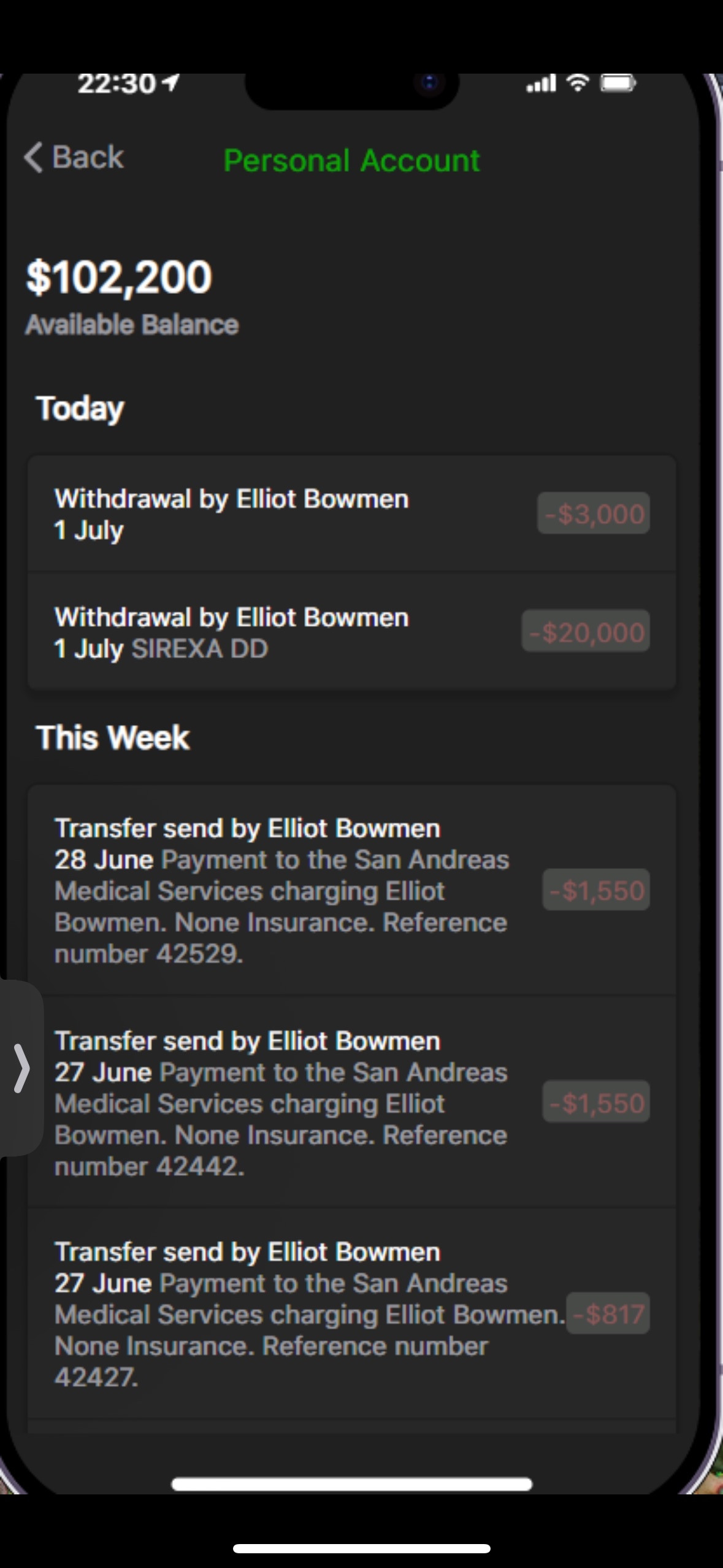The width and height of the screenshot is (723, 1568).
Task: Go back from Personal Account
Action: pos(74,158)
